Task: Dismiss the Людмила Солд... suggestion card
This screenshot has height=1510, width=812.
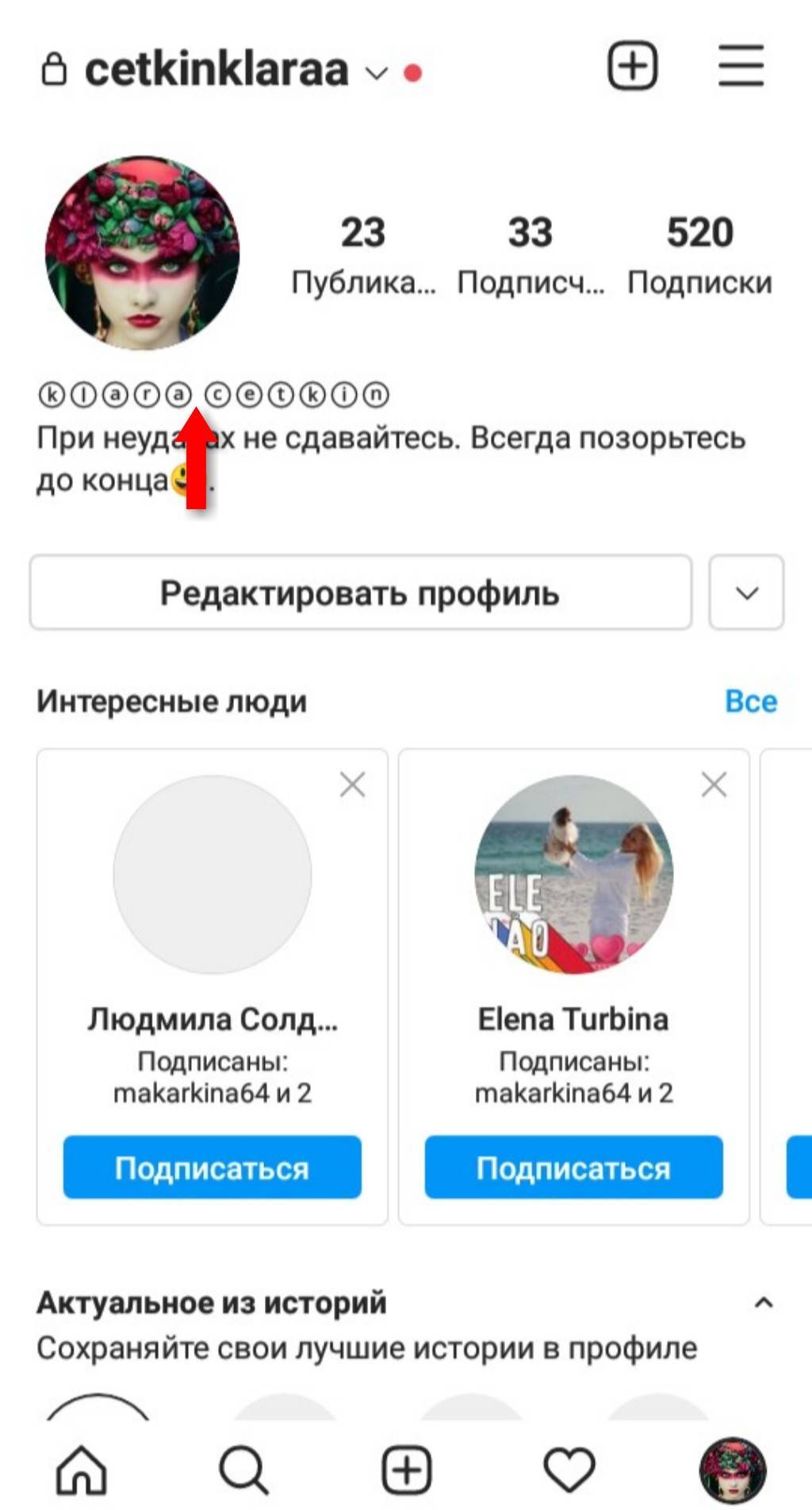Action: pos(352,785)
